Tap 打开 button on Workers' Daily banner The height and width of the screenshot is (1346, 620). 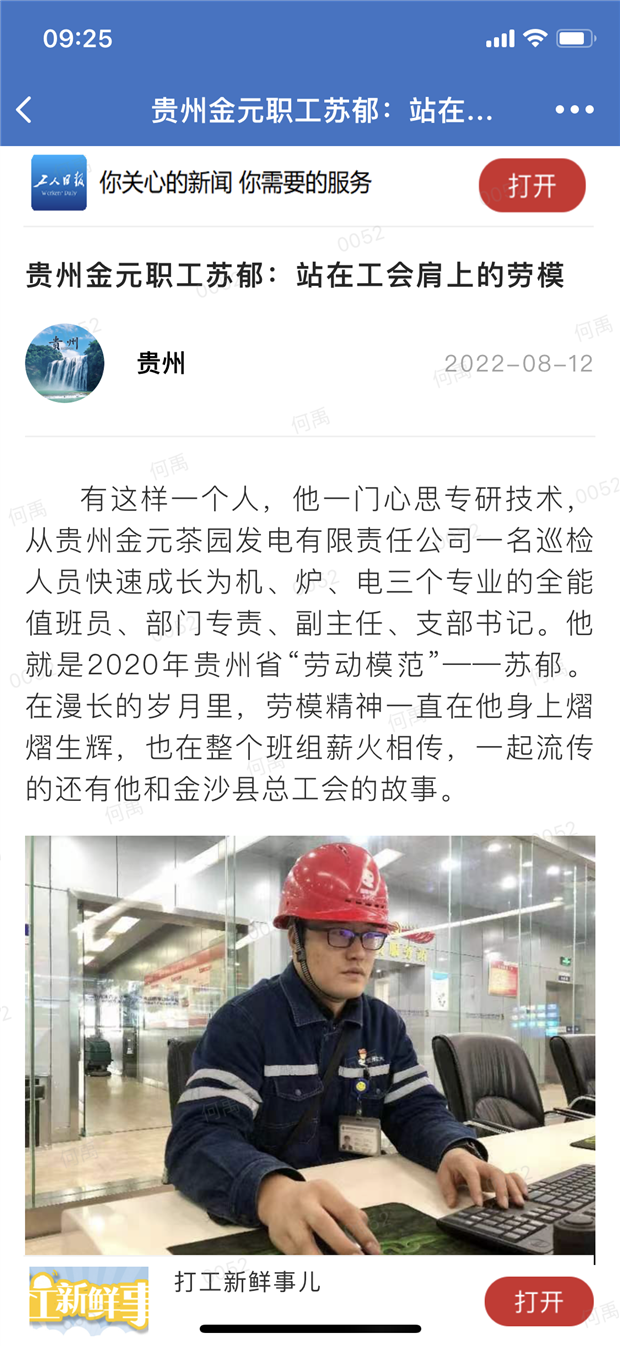coord(532,185)
